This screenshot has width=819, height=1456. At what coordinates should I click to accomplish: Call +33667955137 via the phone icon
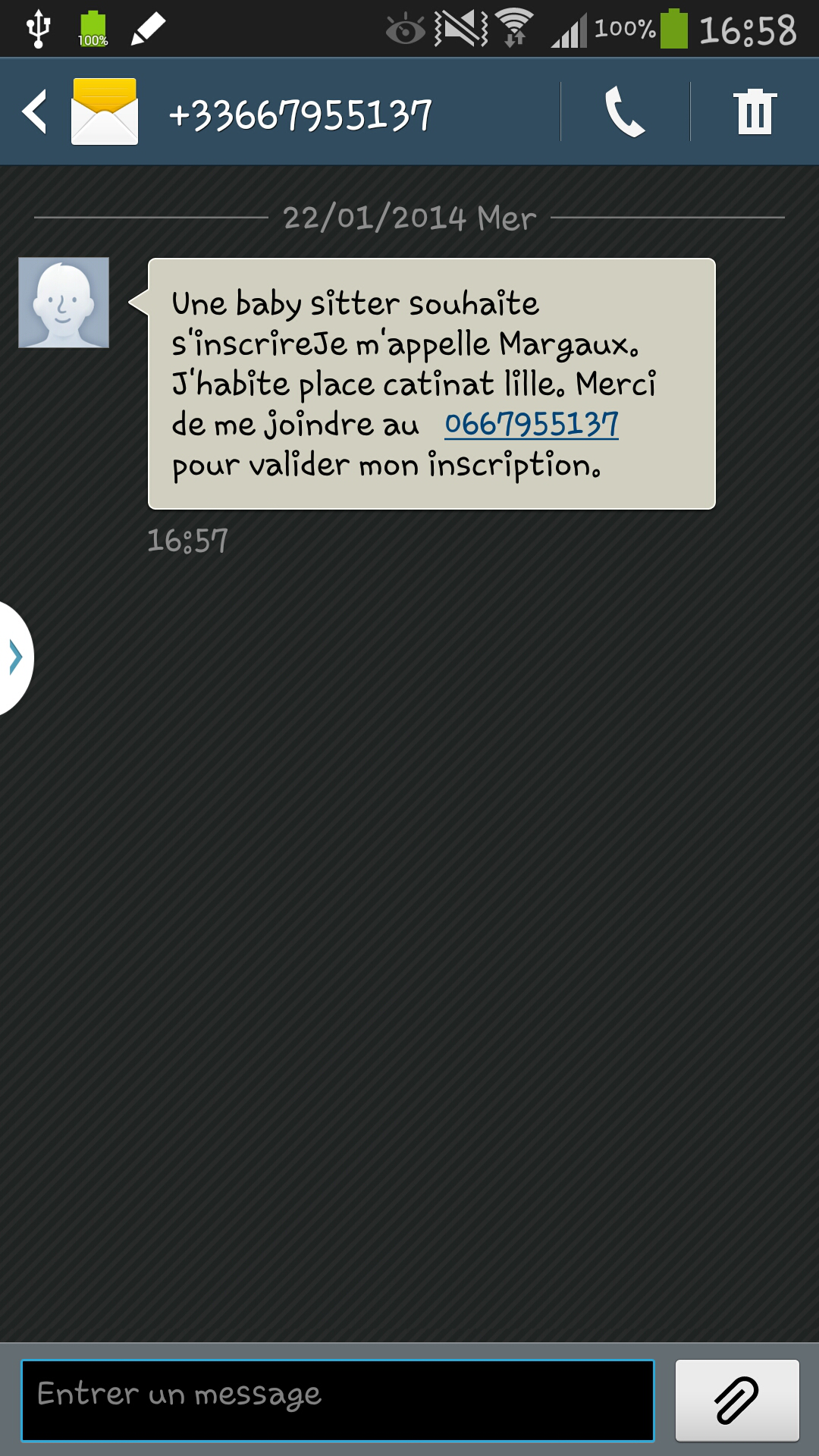(625, 111)
